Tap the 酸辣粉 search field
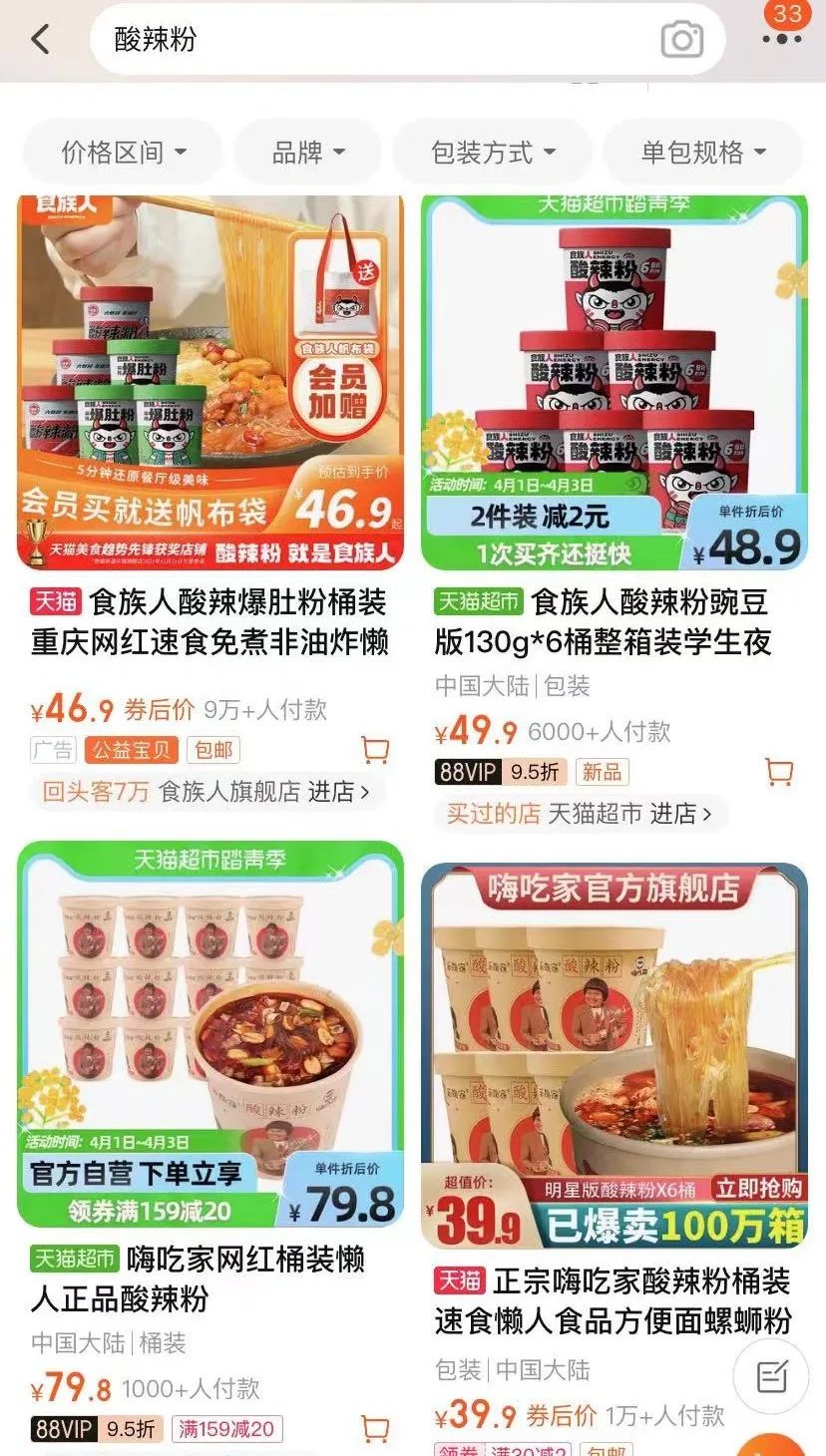 click(379, 40)
